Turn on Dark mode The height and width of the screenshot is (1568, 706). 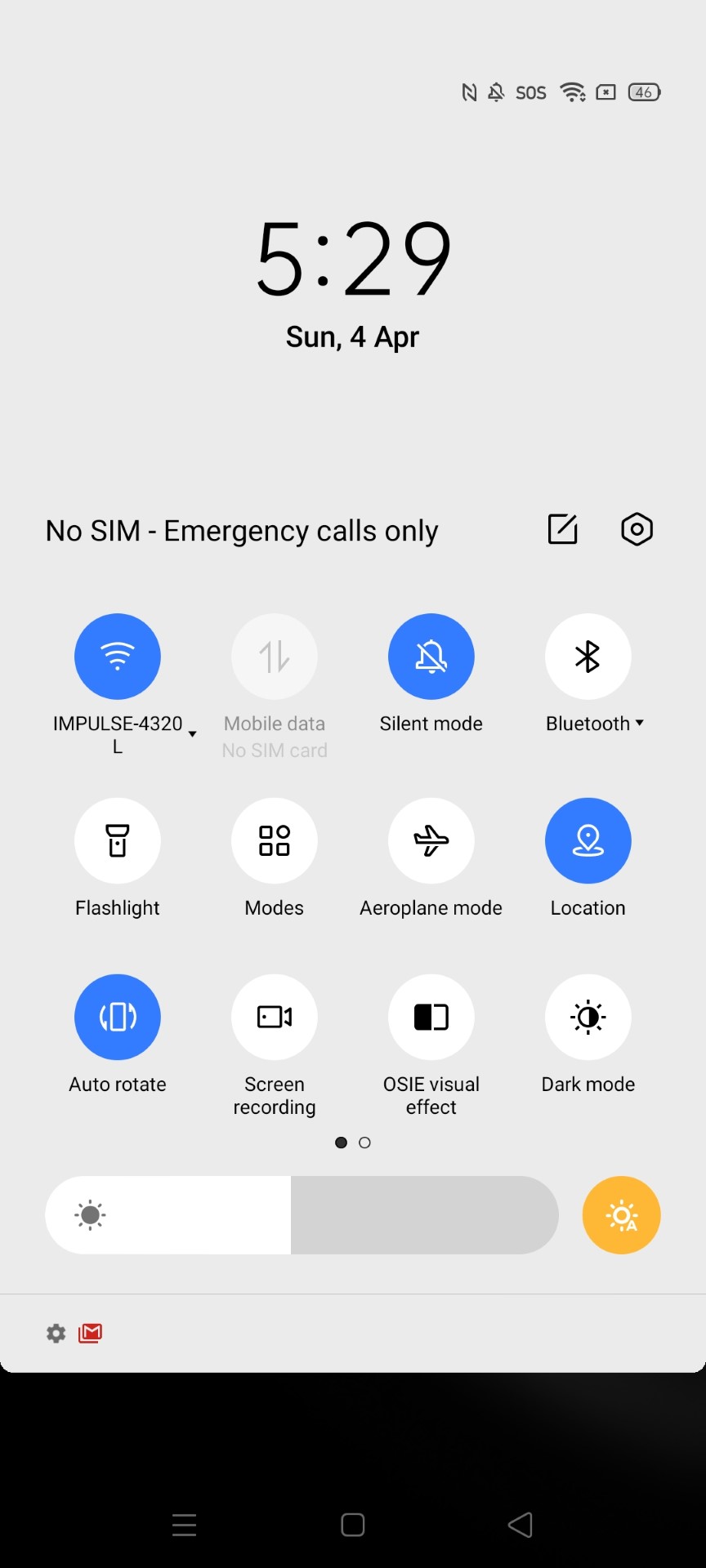(588, 1018)
